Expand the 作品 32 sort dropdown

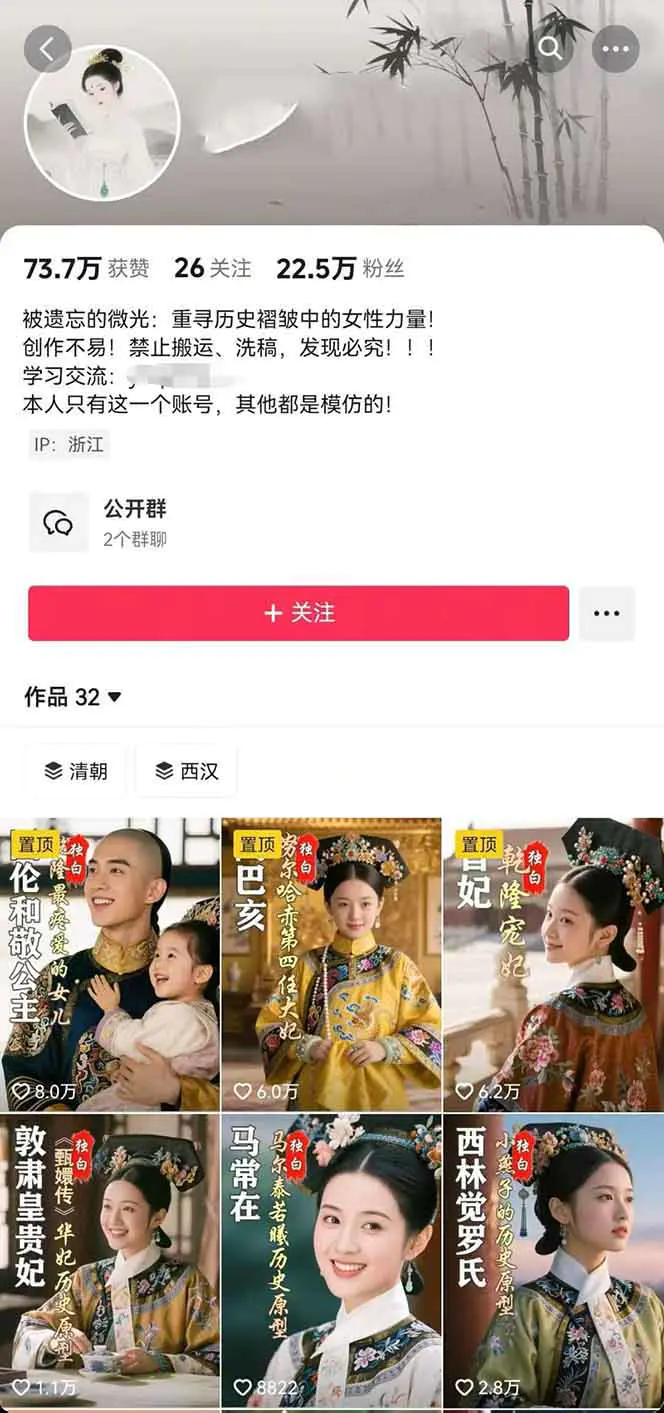[x=73, y=697]
